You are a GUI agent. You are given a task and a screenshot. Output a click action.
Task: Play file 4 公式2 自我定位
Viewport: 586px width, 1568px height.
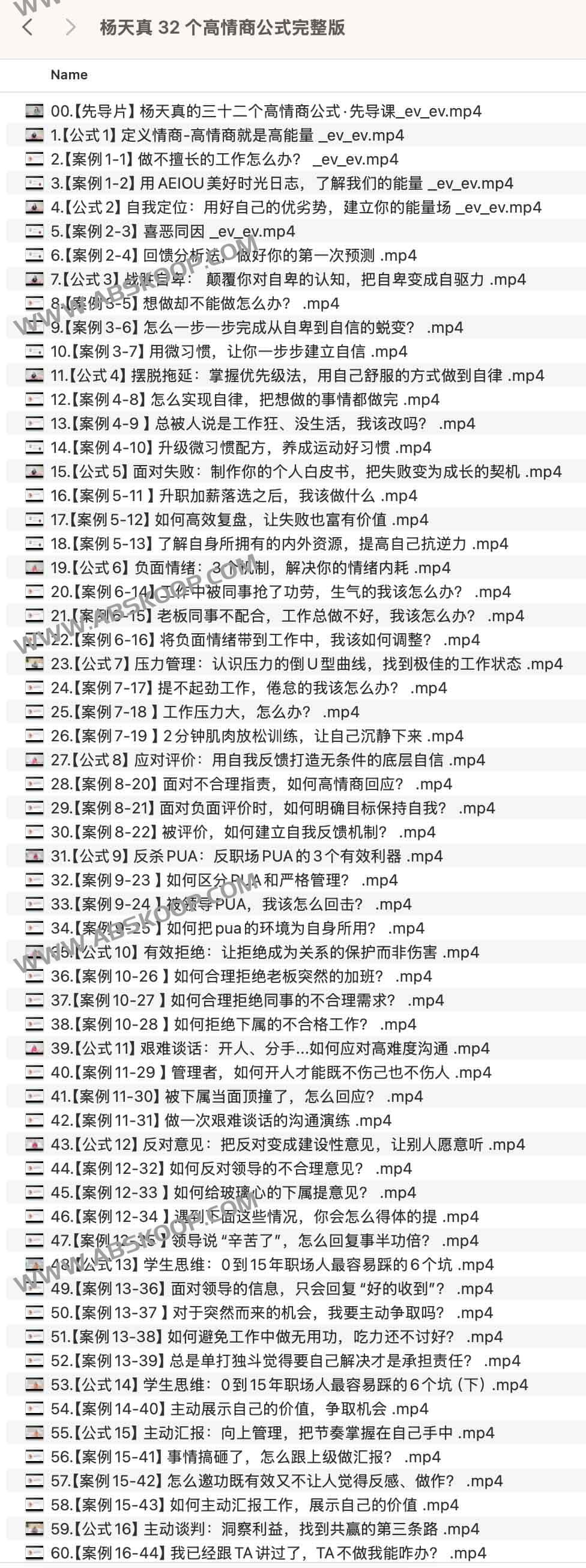point(296,208)
